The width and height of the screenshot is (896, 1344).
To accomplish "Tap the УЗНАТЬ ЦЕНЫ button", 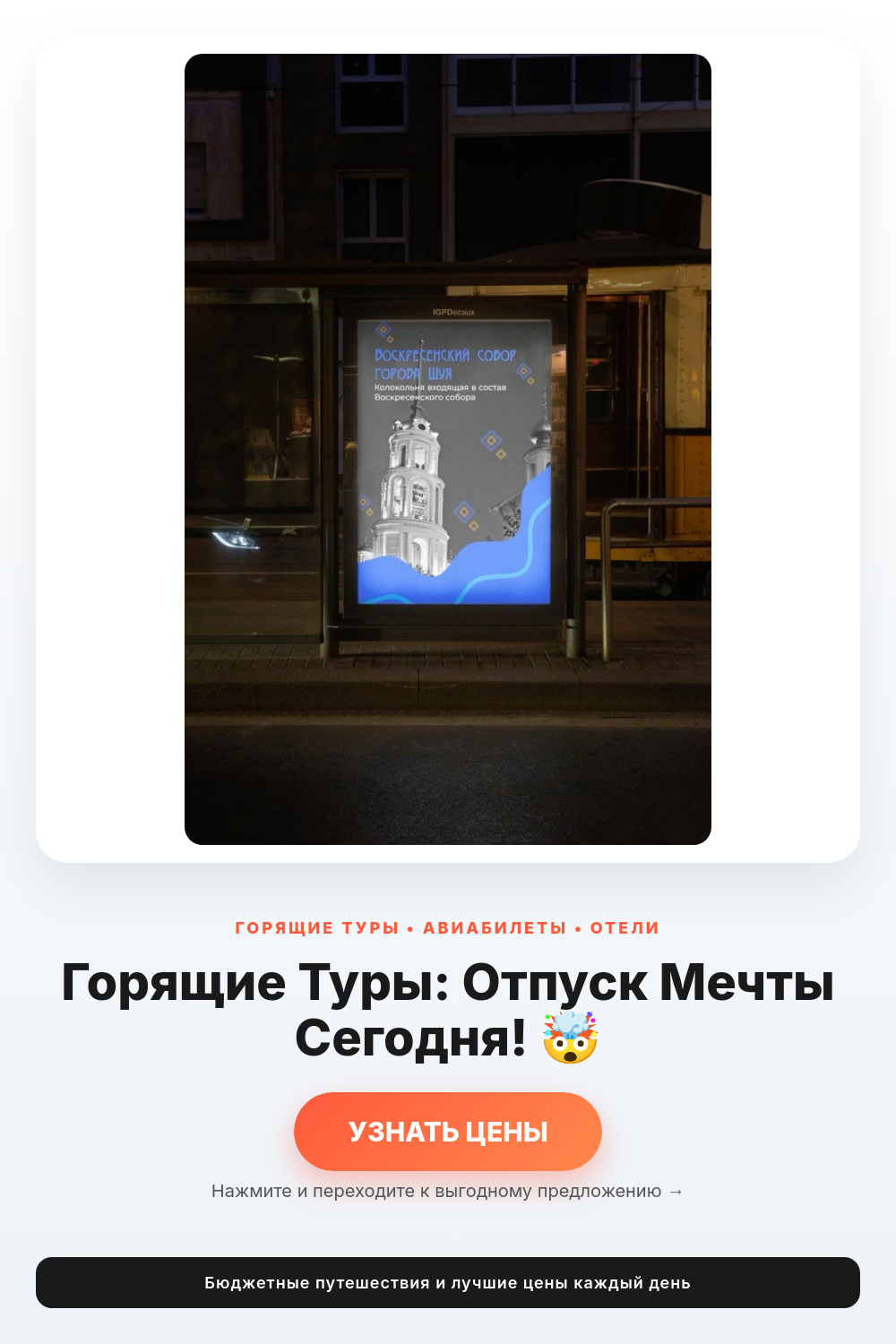I will (x=448, y=1132).
